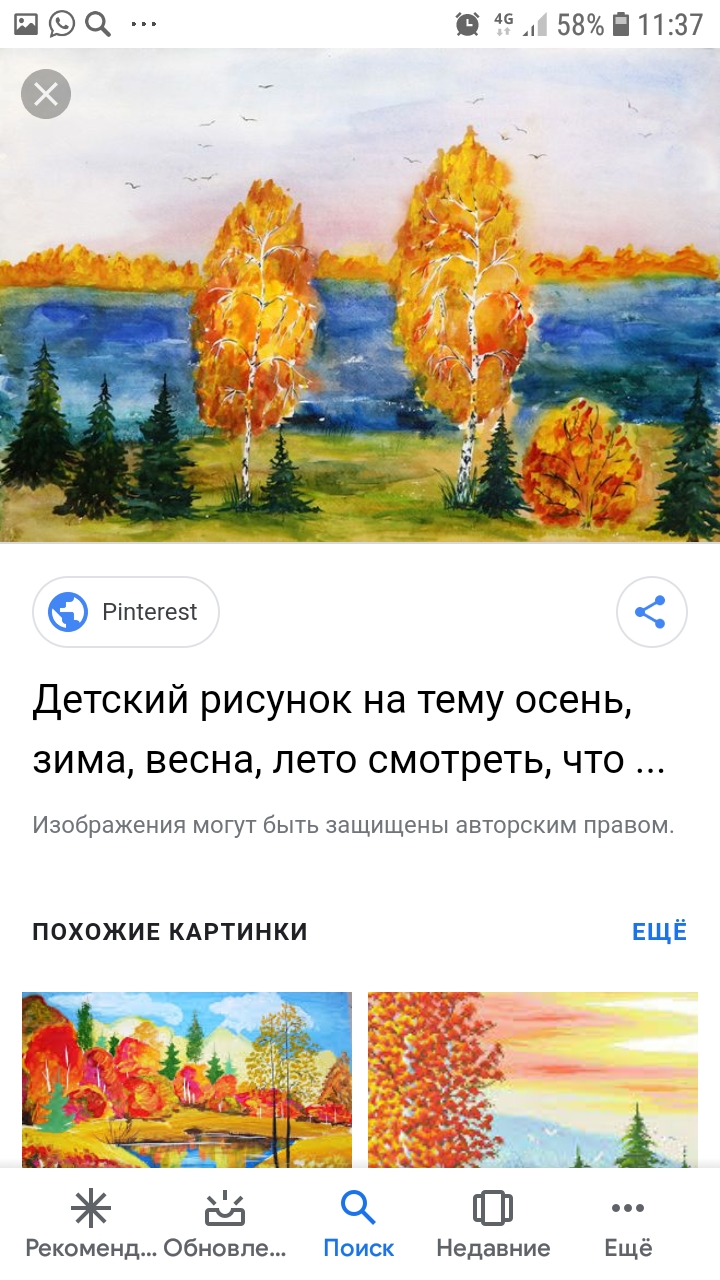Image resolution: width=720 pixels, height=1280 pixels.
Task: Open the Pinterest source chip
Action: (126, 612)
